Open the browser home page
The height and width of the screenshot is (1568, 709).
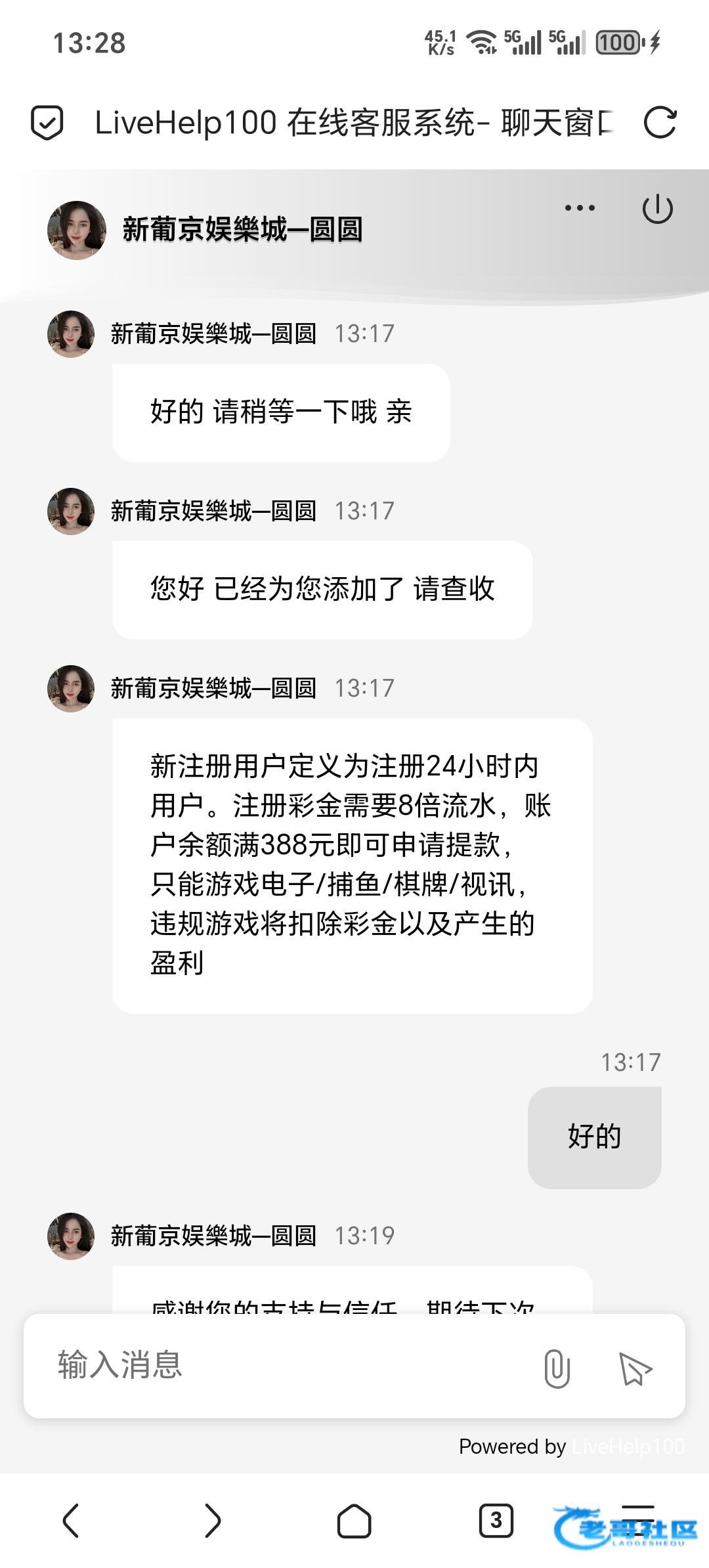coord(354,1521)
